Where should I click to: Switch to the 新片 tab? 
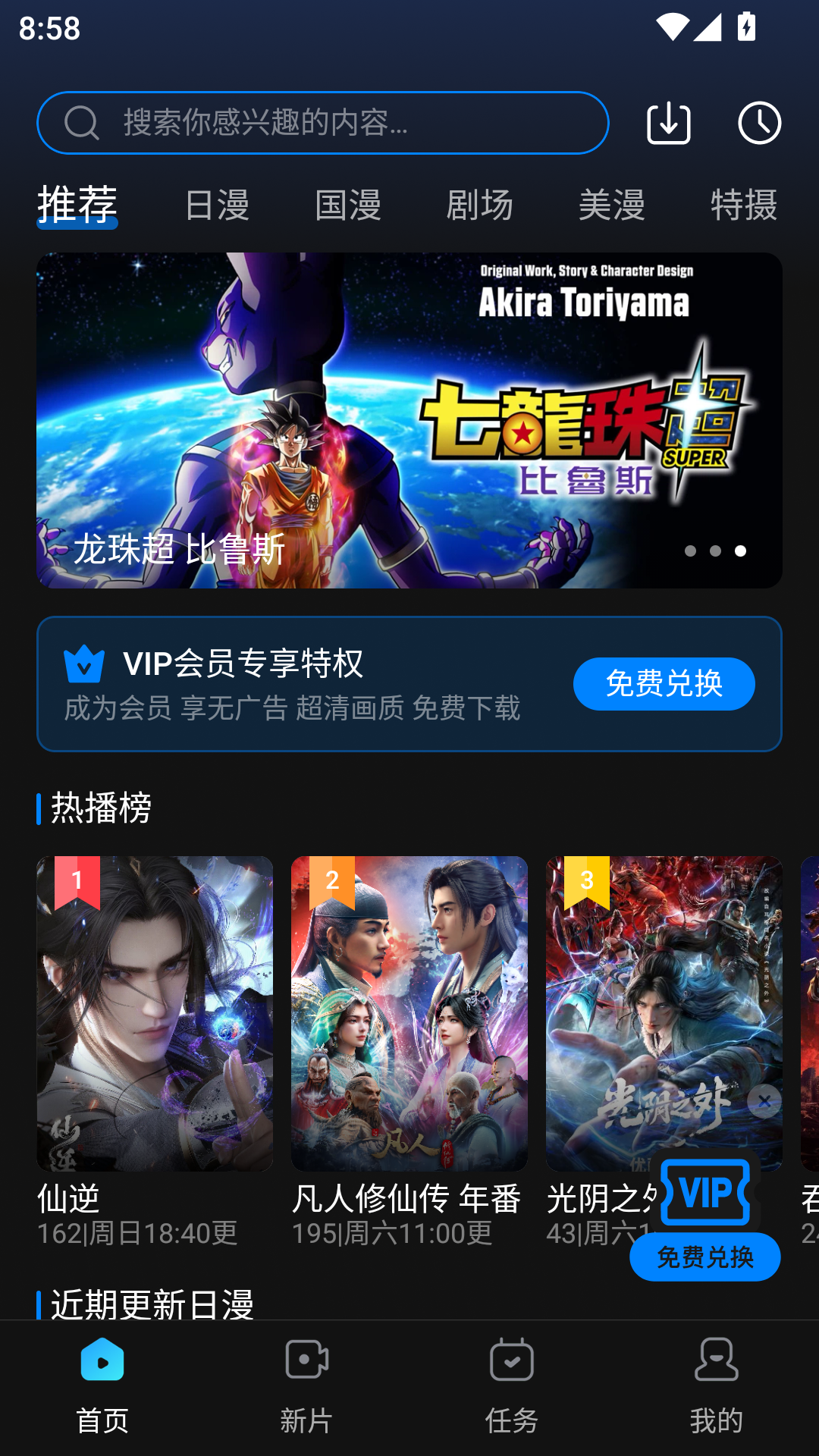click(x=307, y=1388)
